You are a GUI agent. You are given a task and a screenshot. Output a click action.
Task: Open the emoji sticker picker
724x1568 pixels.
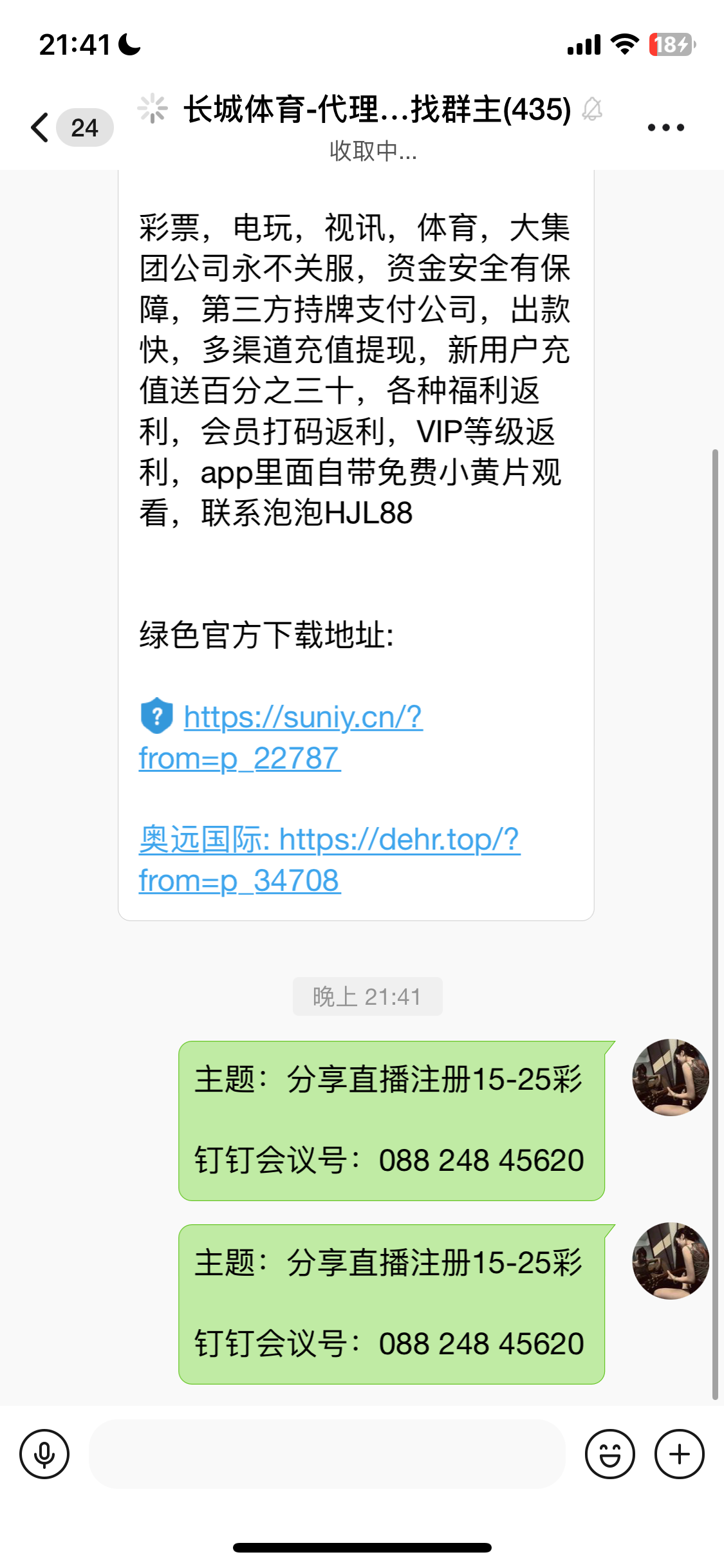coord(609,1454)
